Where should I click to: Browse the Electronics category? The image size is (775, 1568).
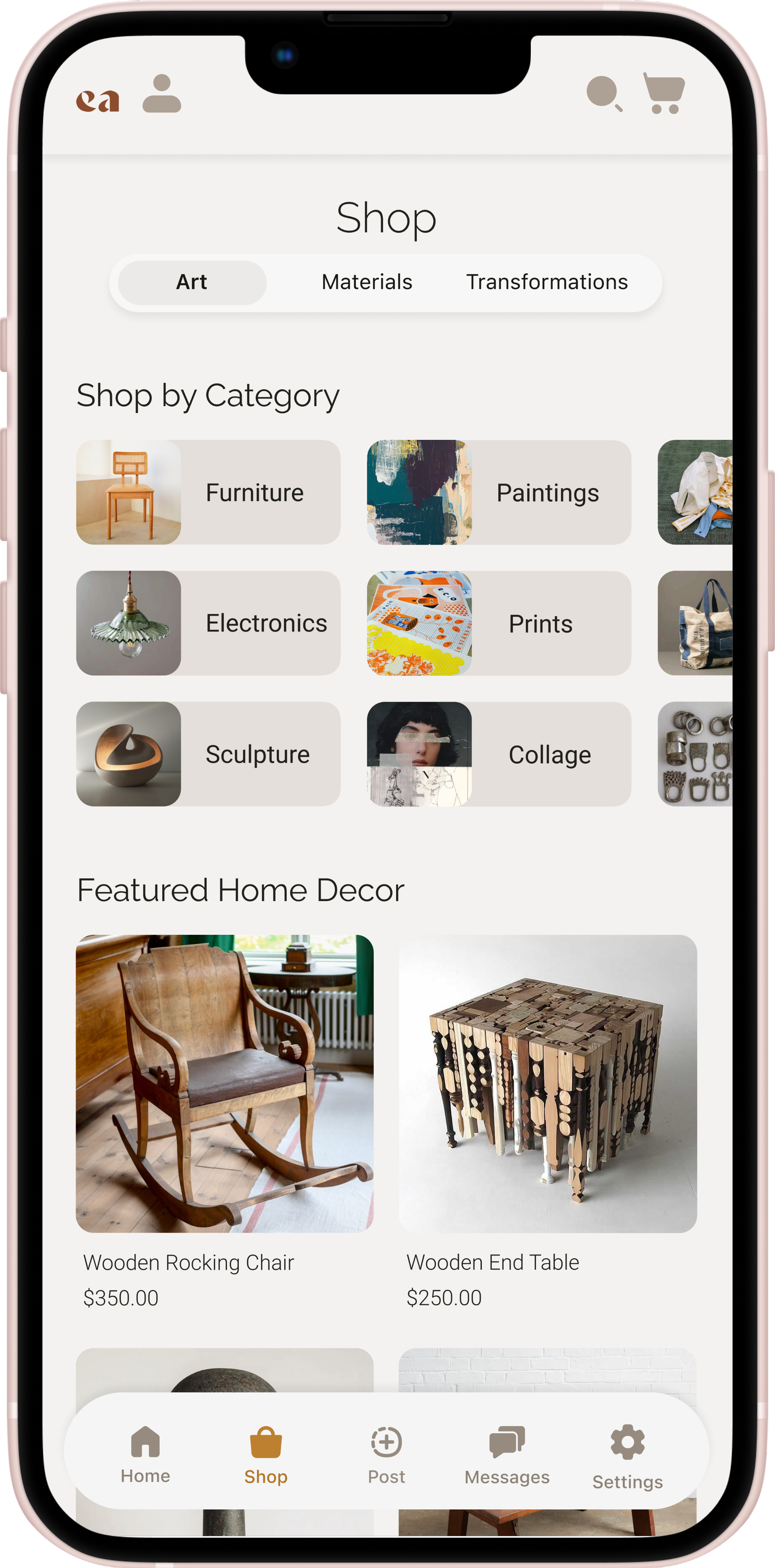point(208,623)
